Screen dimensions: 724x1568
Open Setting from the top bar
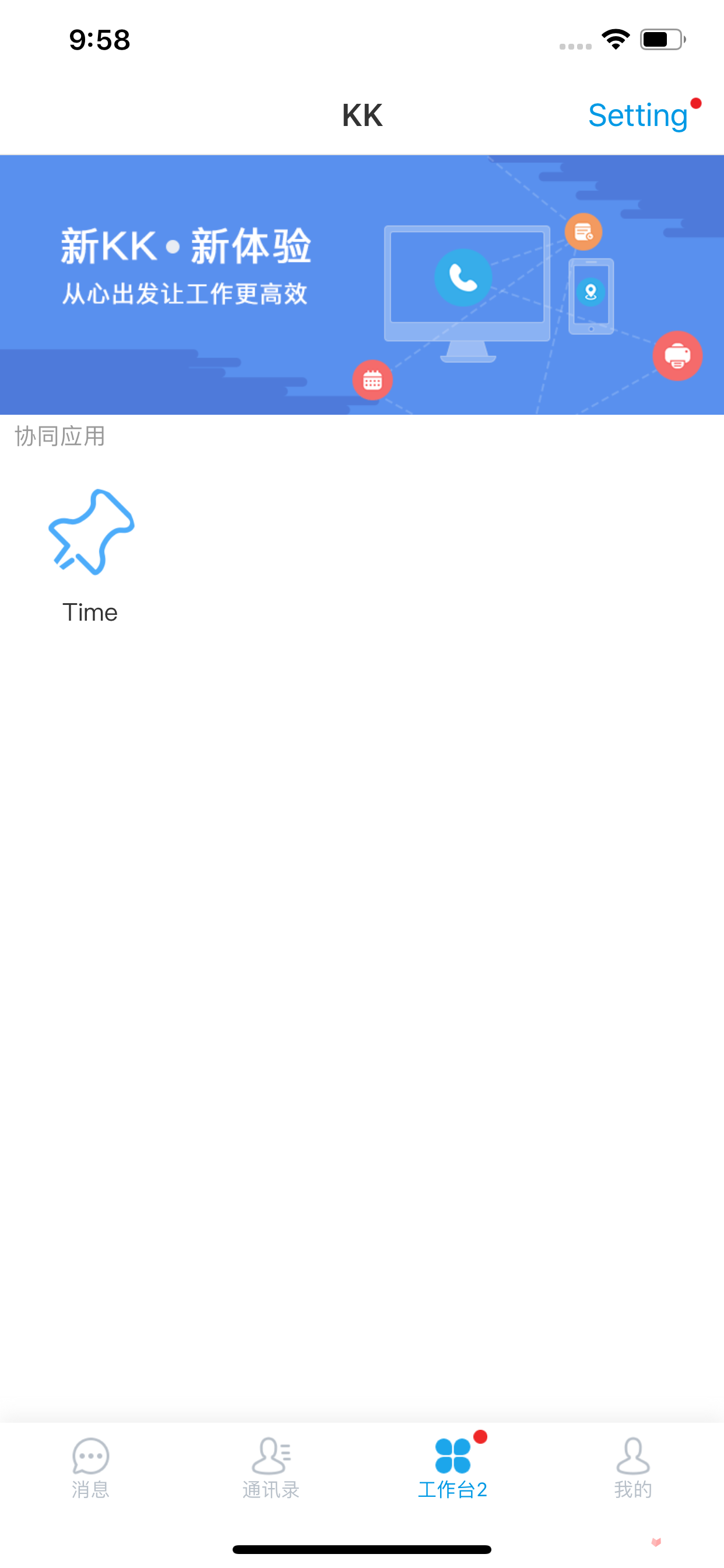(637, 115)
